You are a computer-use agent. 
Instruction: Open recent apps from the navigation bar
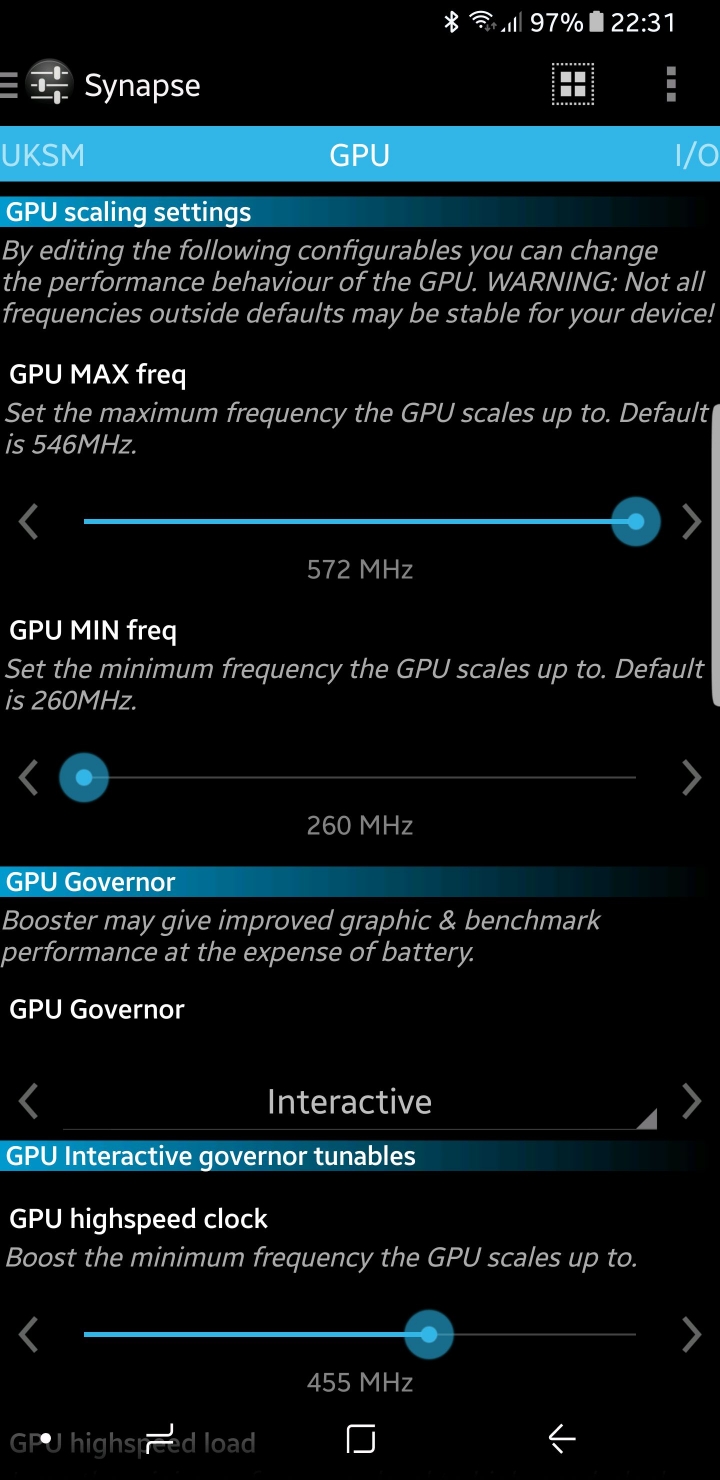point(160,1439)
